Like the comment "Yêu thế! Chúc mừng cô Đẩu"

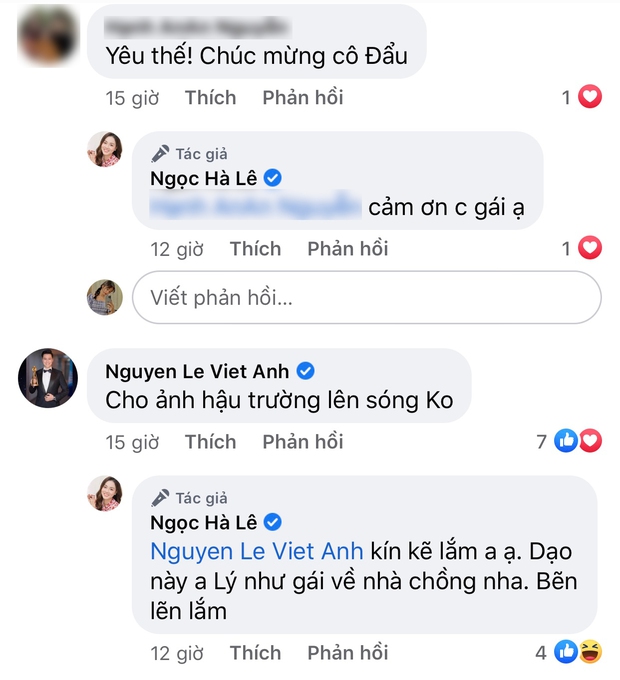point(210,98)
